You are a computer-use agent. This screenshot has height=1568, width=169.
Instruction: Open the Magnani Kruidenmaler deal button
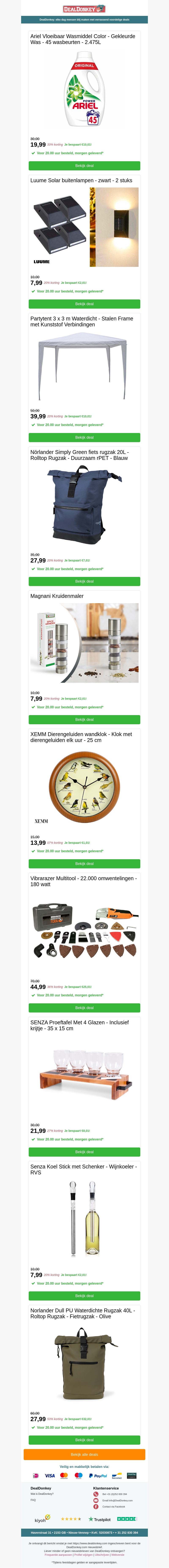(x=84, y=720)
